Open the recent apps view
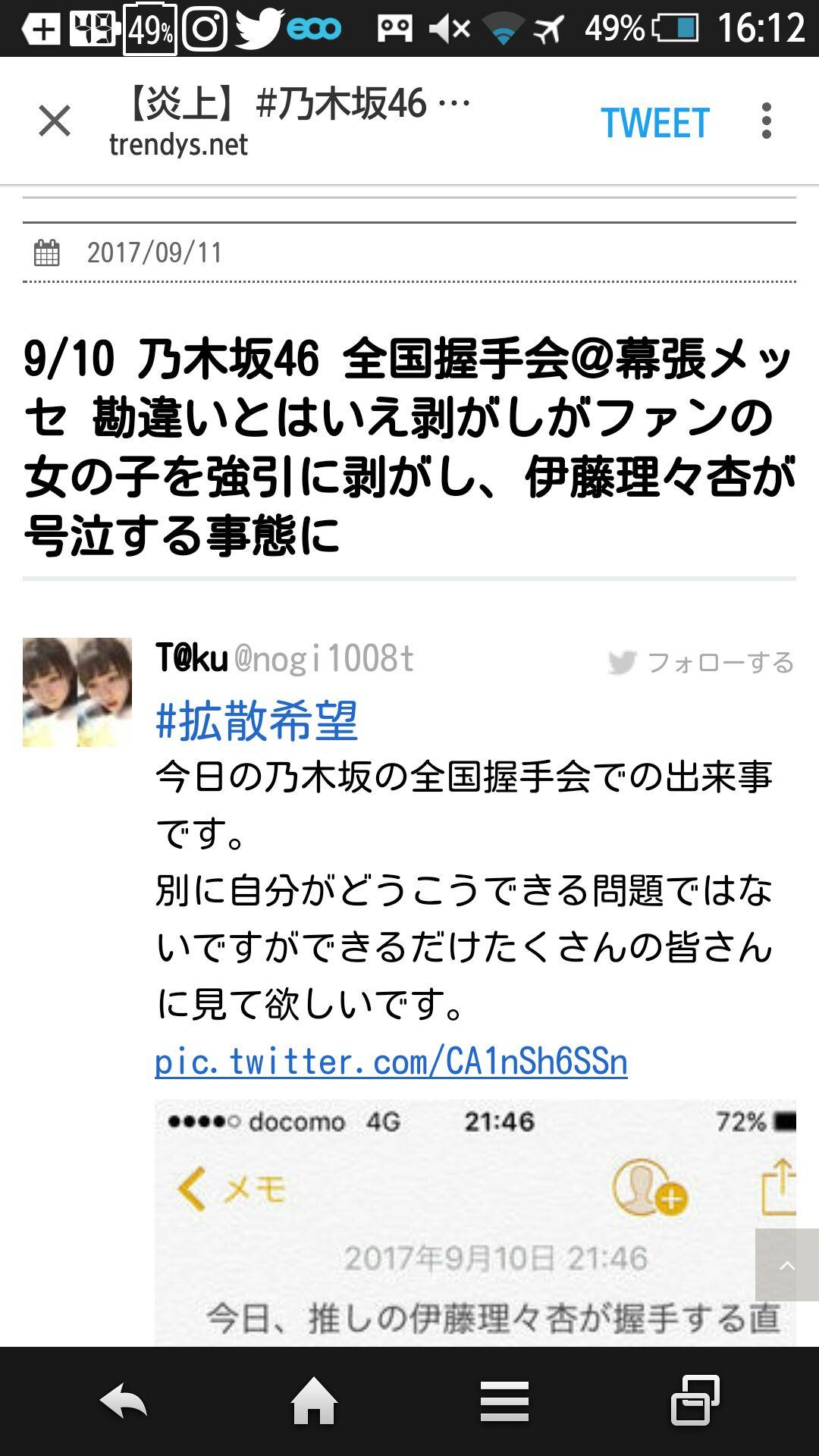 point(695,1400)
